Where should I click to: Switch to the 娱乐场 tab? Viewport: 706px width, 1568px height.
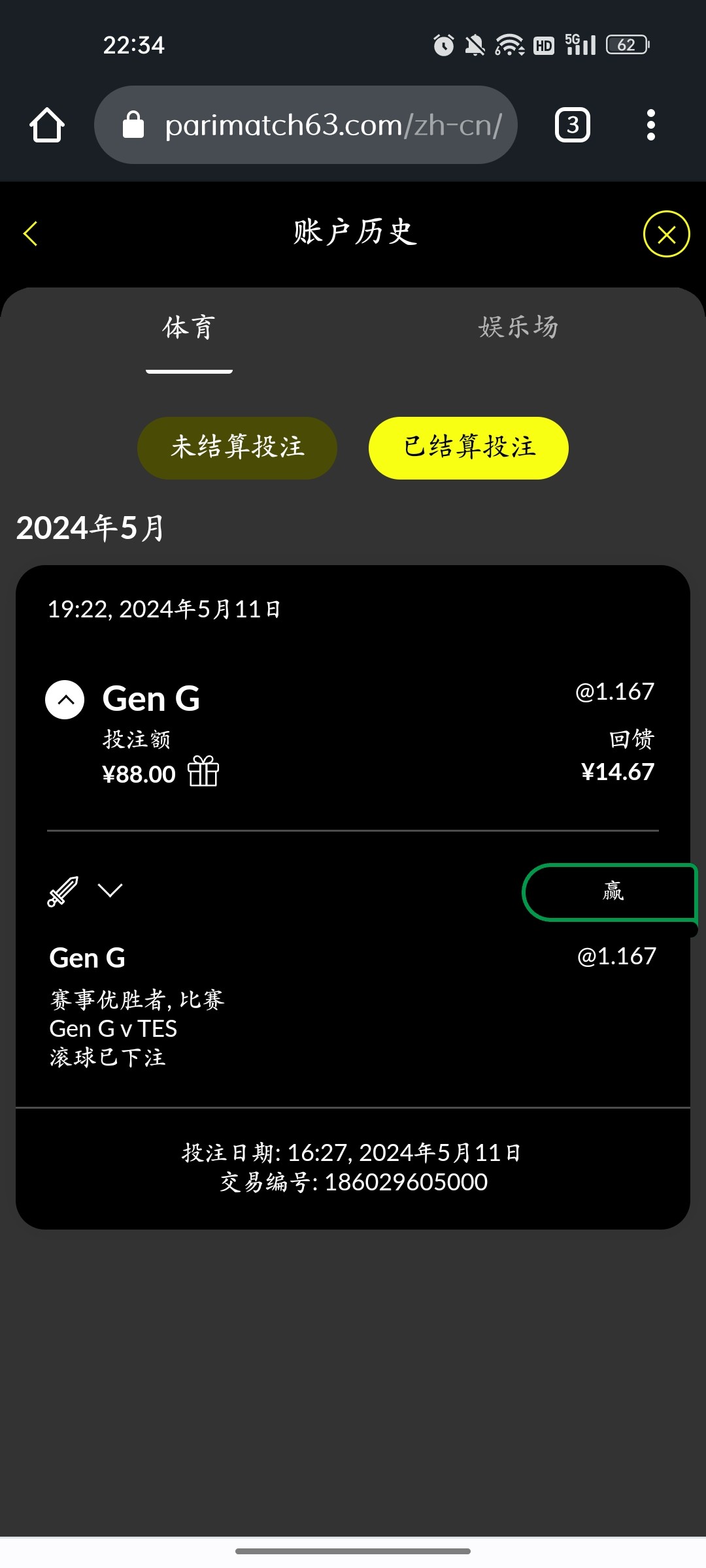click(x=518, y=327)
